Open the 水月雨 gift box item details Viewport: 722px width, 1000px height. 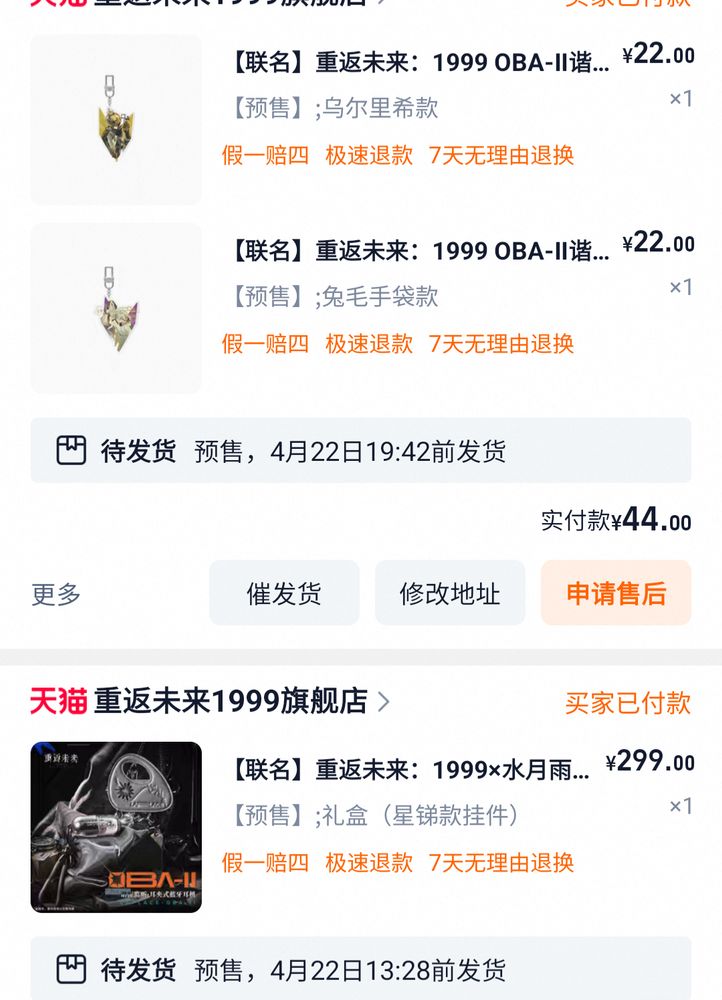tap(412, 770)
